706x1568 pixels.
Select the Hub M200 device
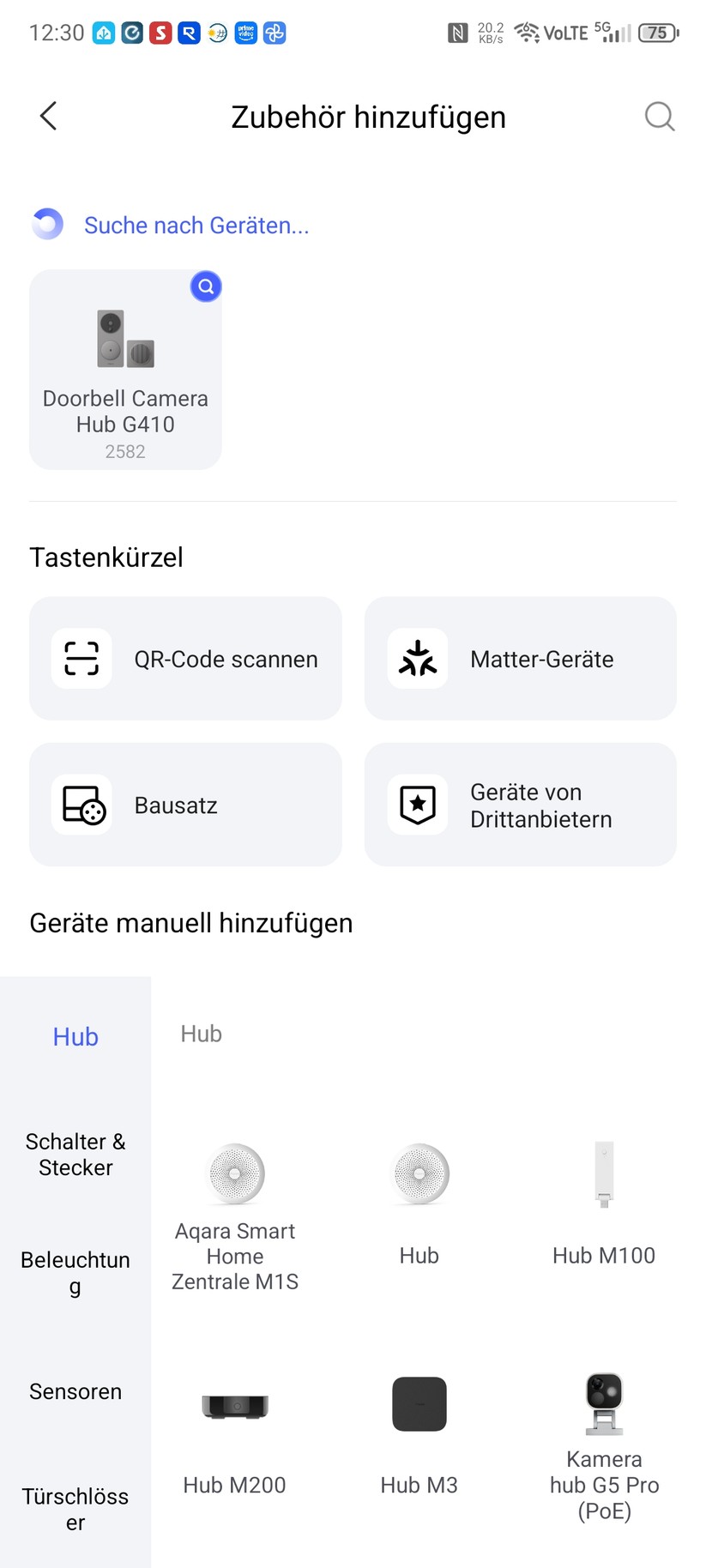(x=234, y=1404)
